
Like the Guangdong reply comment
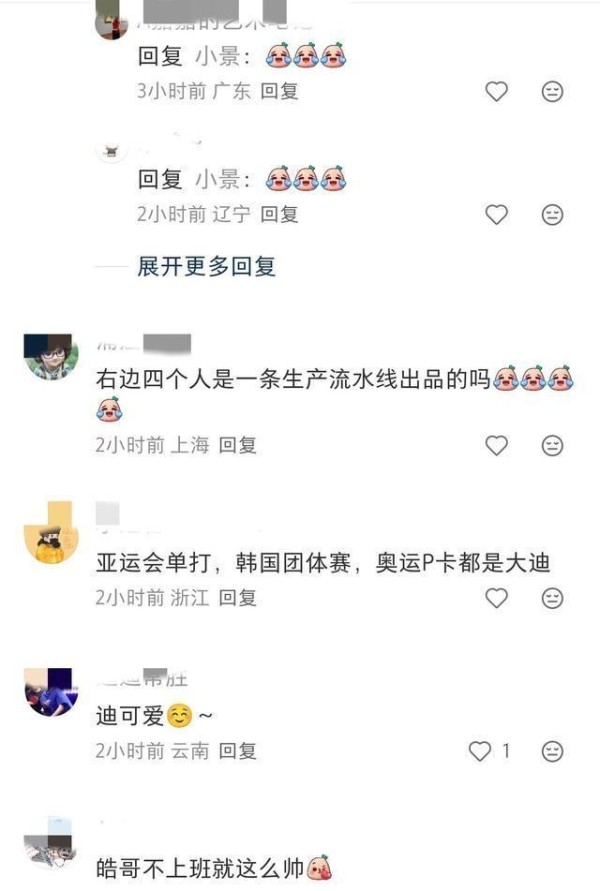click(x=496, y=92)
